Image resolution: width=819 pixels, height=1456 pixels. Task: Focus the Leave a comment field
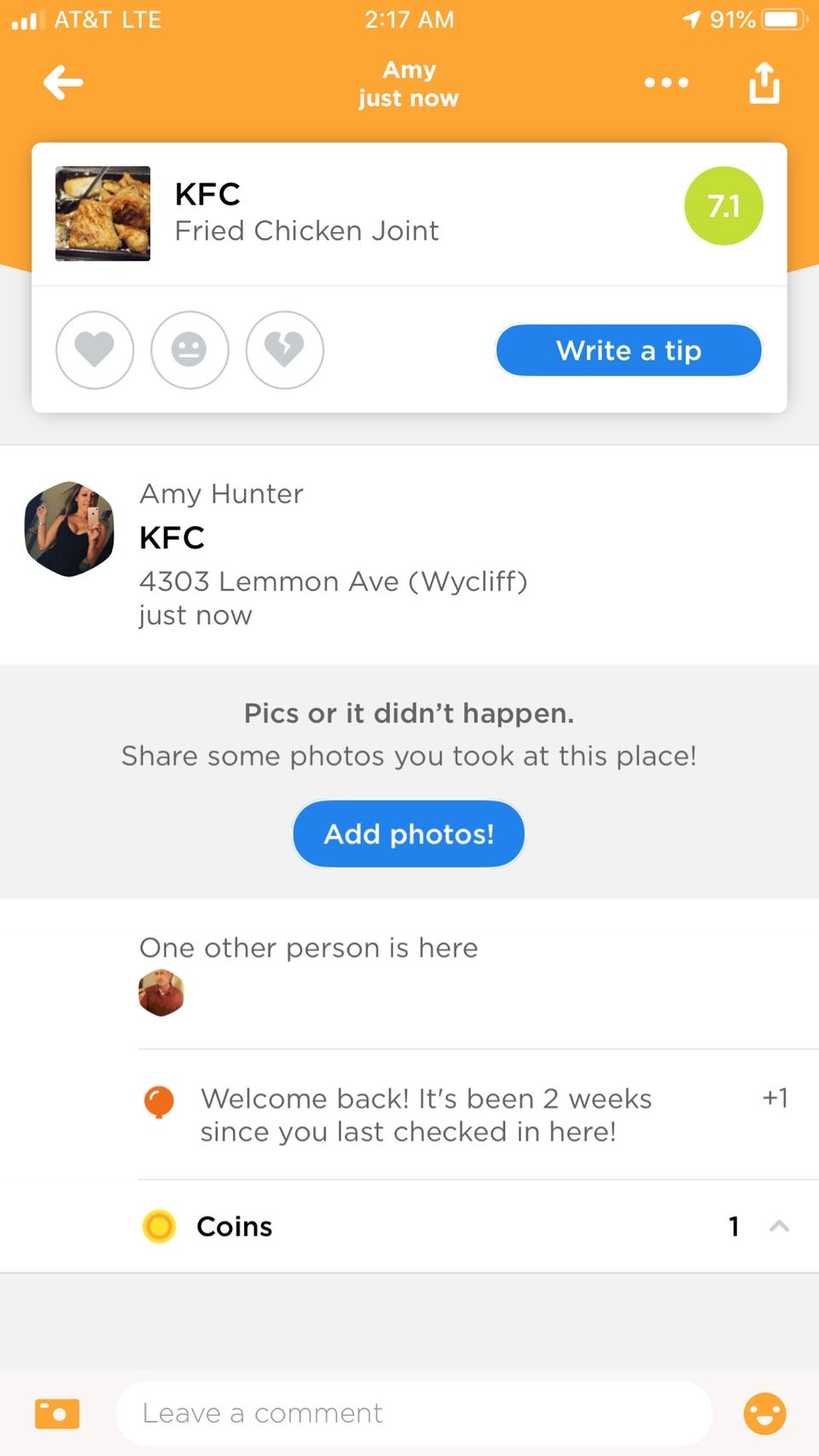tap(414, 1413)
